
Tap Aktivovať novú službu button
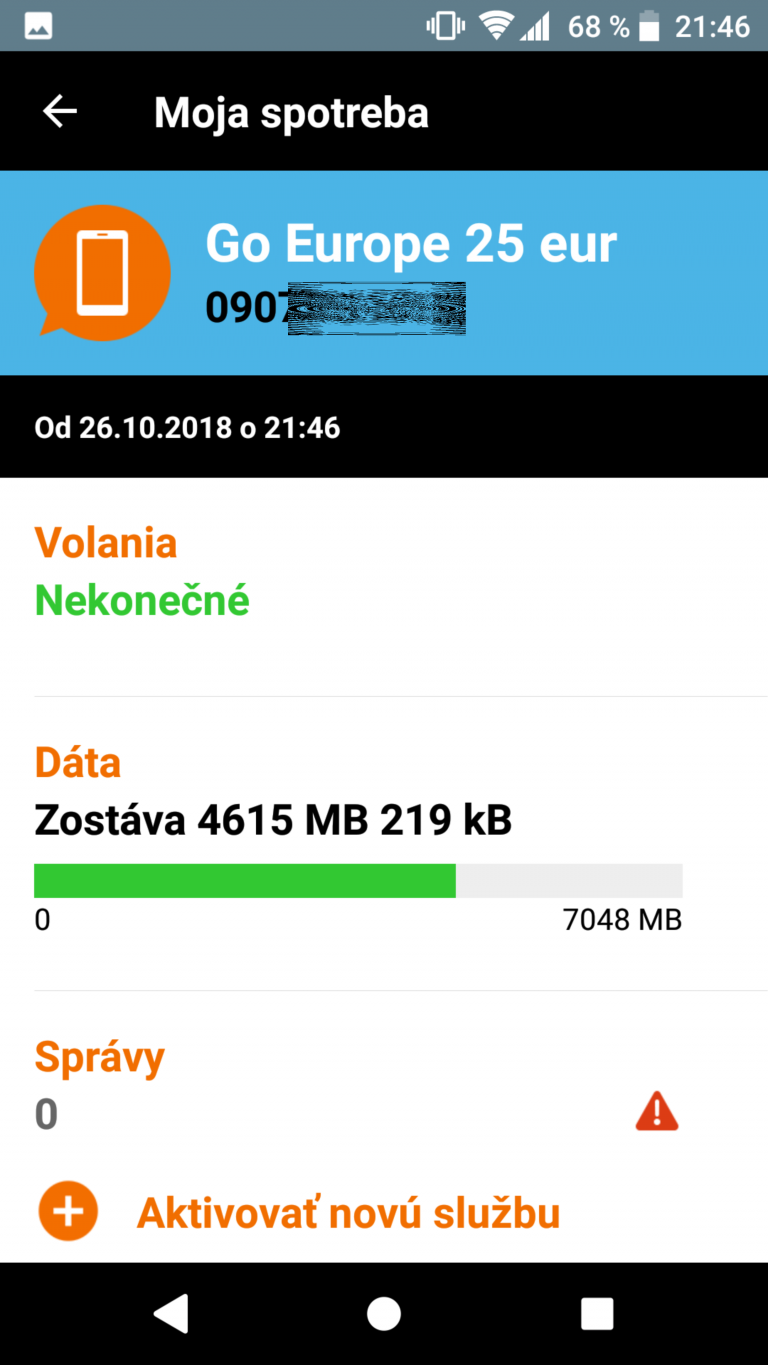tap(299, 1213)
